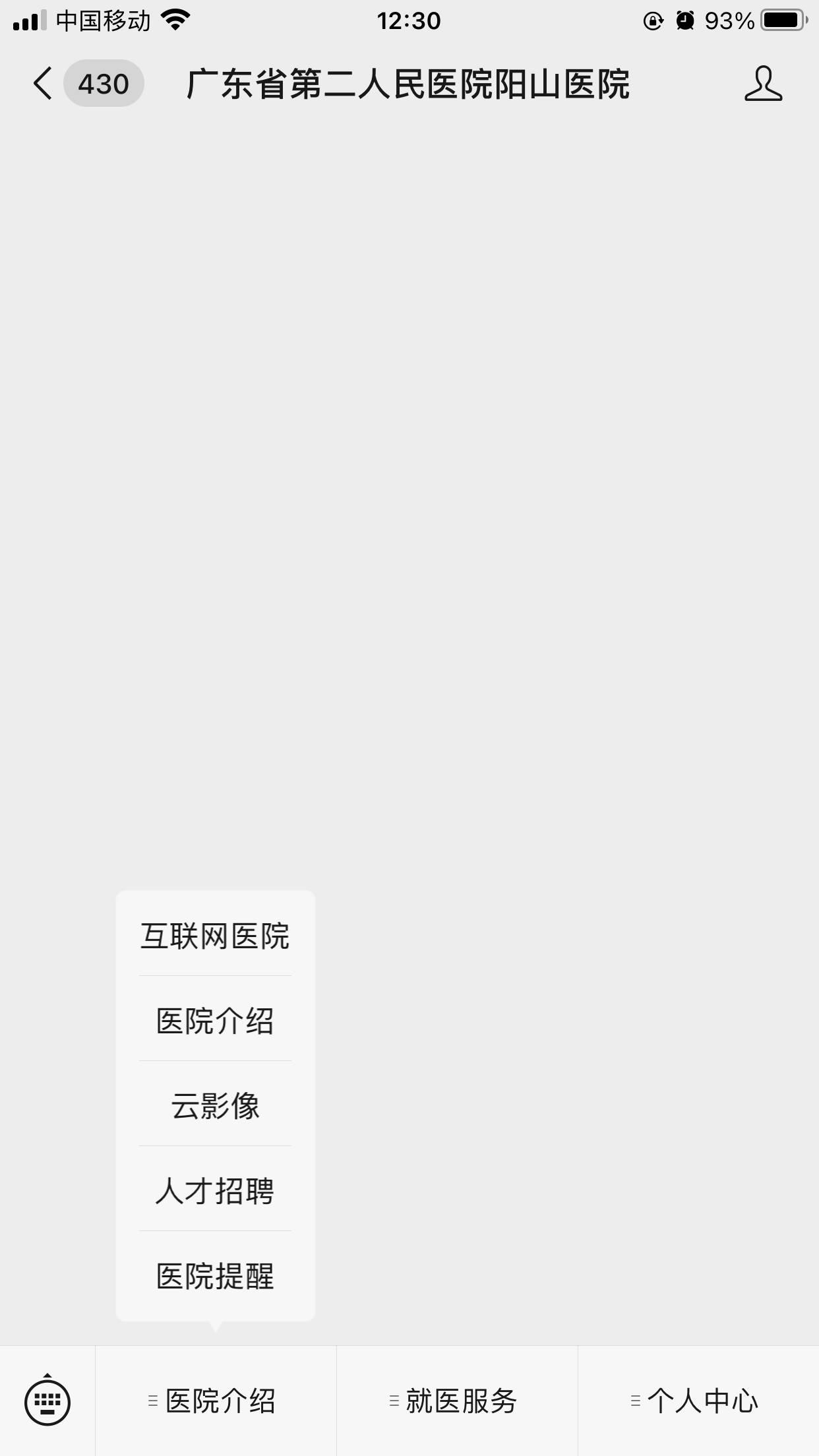Open 医院介绍 in the popup menu
This screenshot has height=1456, width=819.
215,1021
